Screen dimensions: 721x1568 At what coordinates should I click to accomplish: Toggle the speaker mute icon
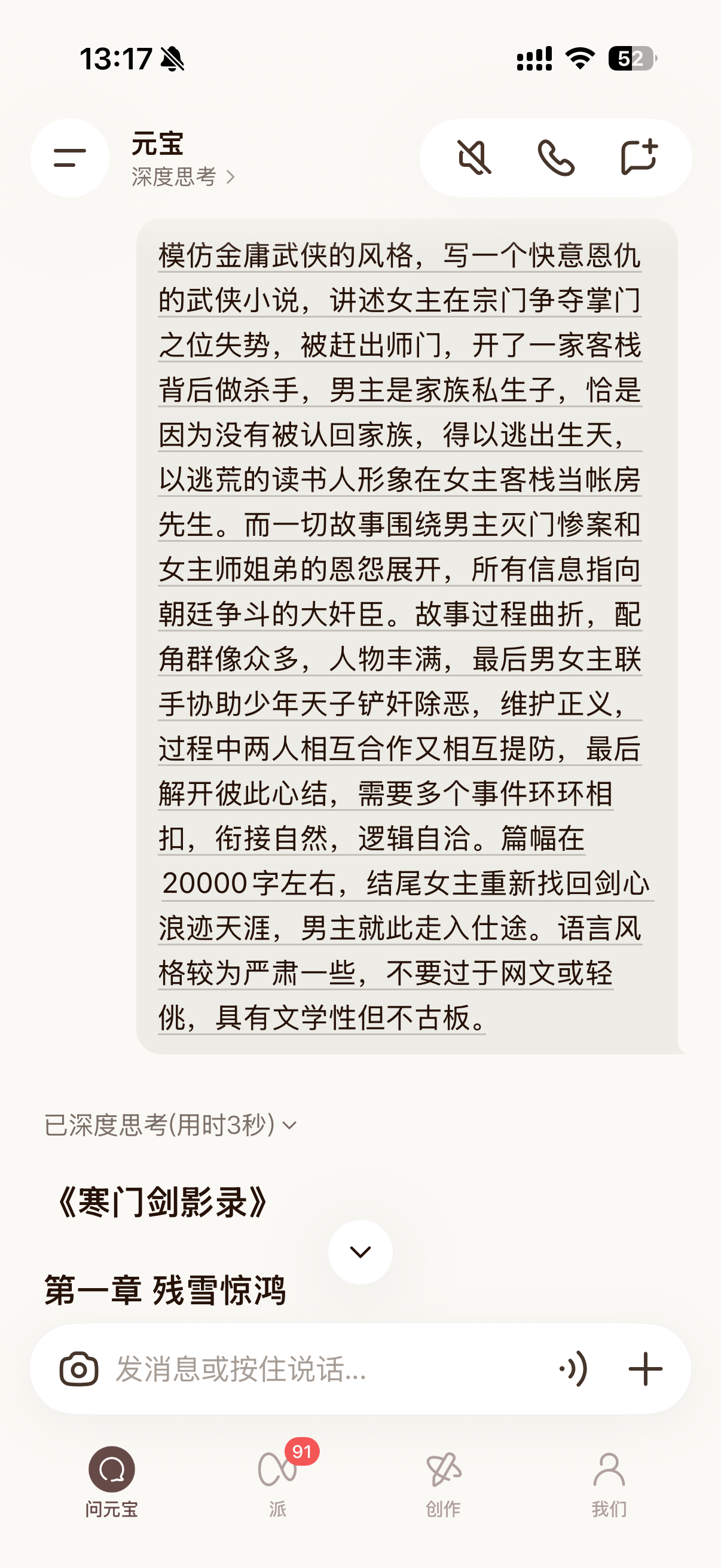[474, 158]
